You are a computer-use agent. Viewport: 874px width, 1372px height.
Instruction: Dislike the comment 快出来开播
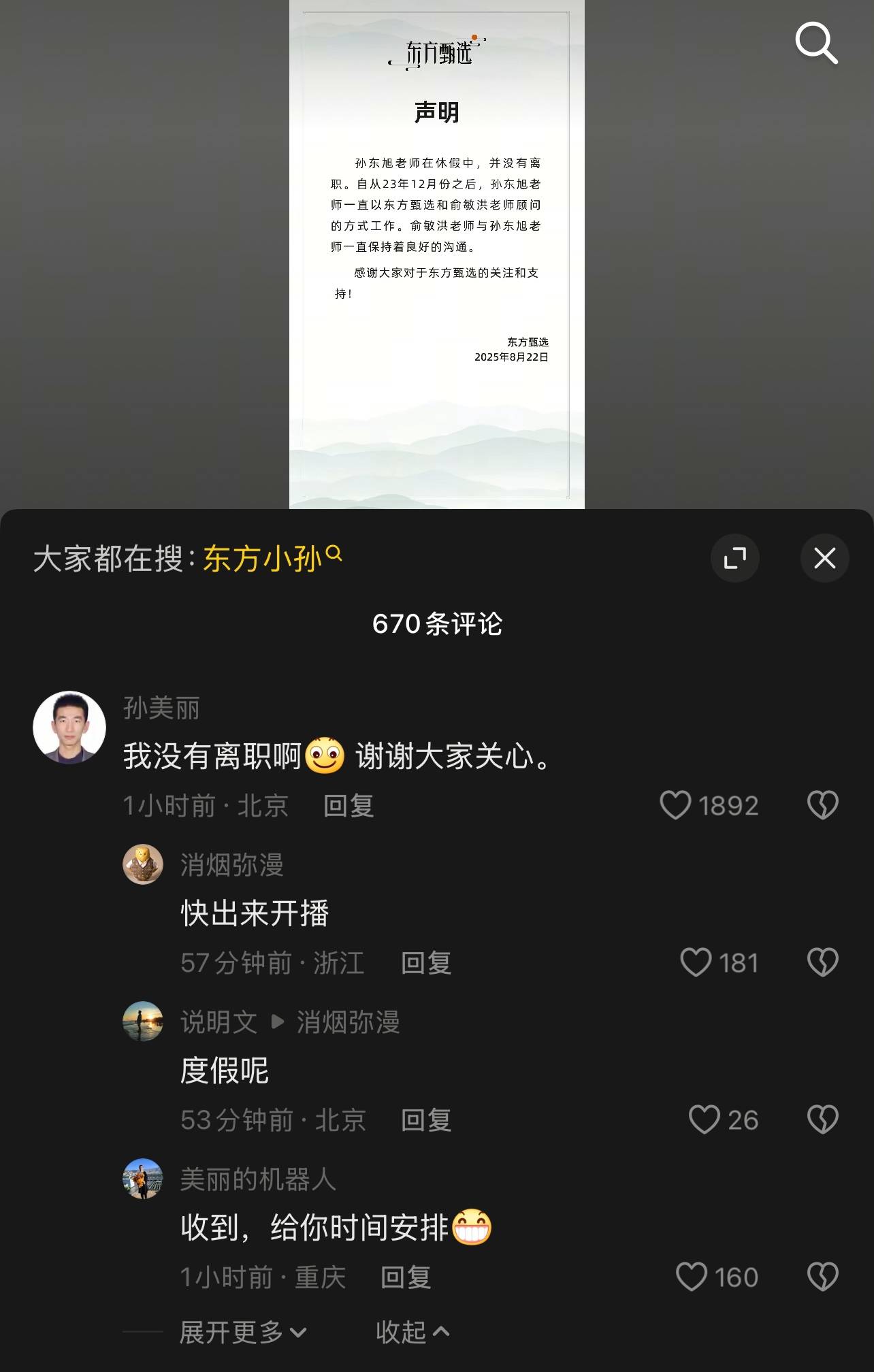pyautogui.click(x=822, y=962)
